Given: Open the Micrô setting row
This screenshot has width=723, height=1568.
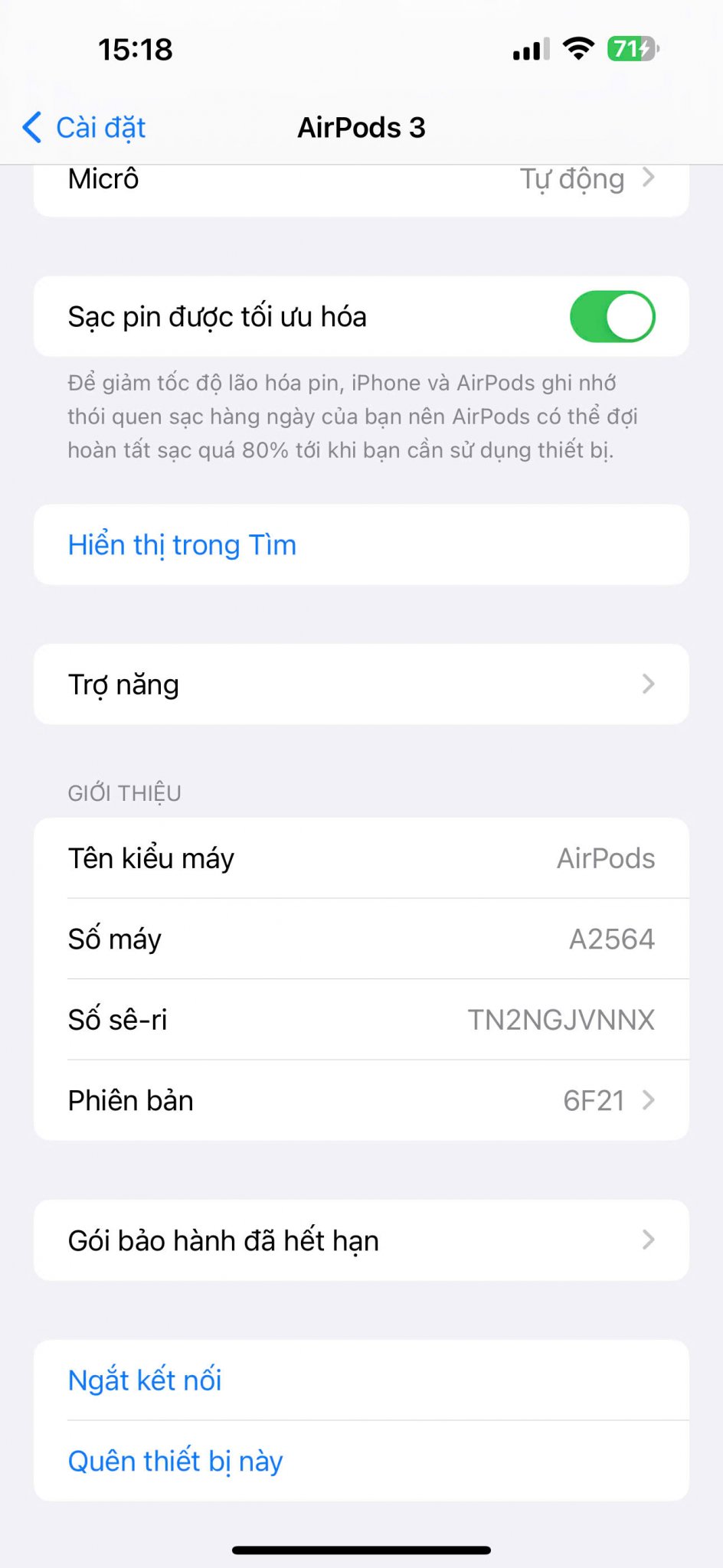Looking at the screenshot, I should [361, 191].
